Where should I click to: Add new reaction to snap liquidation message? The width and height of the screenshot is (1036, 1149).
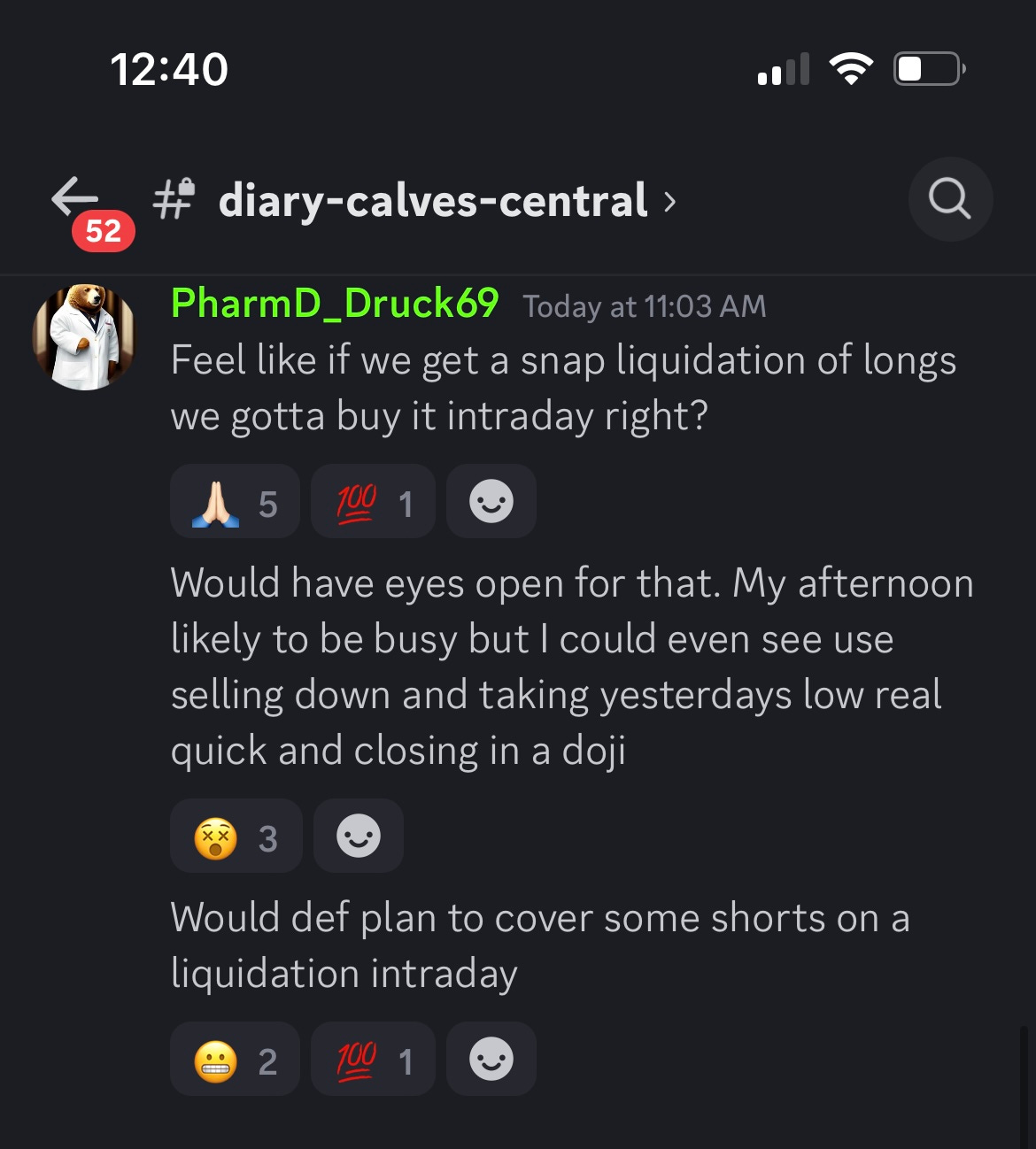(491, 502)
